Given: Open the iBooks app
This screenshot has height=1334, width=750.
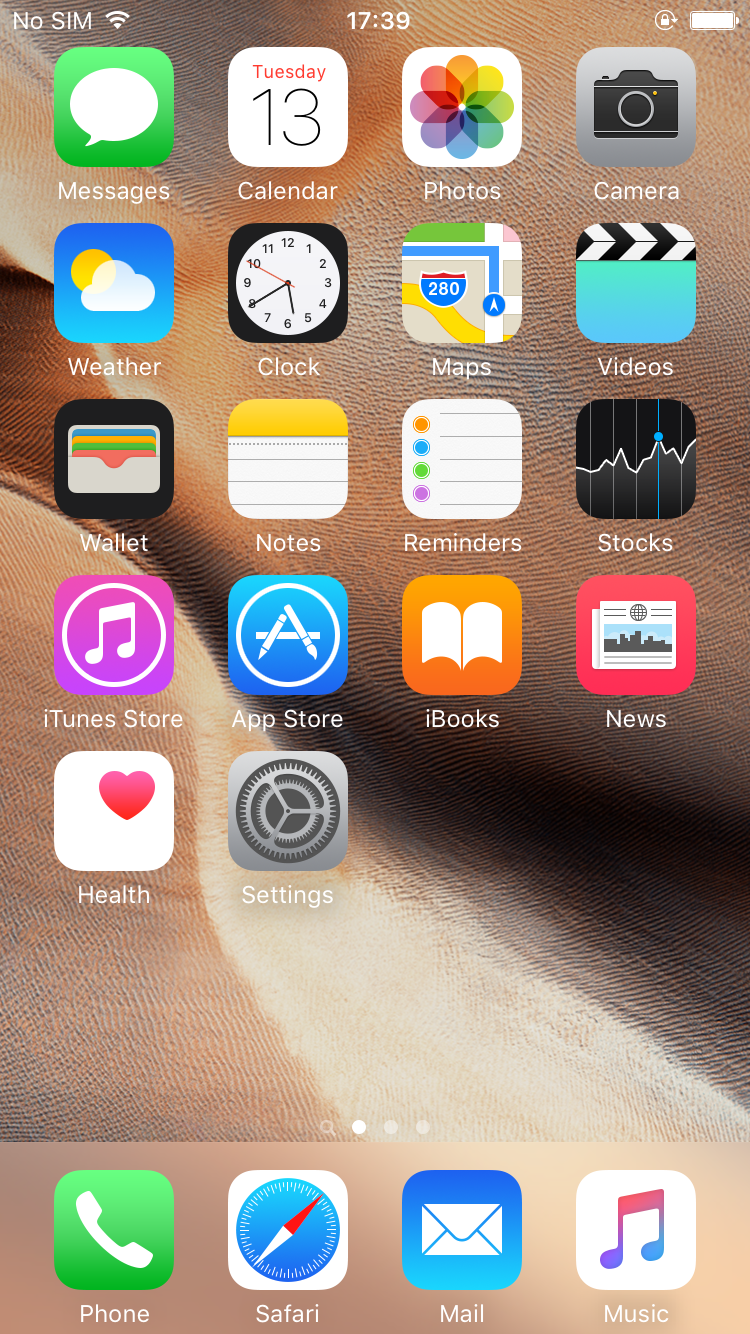Looking at the screenshot, I should (x=462, y=635).
